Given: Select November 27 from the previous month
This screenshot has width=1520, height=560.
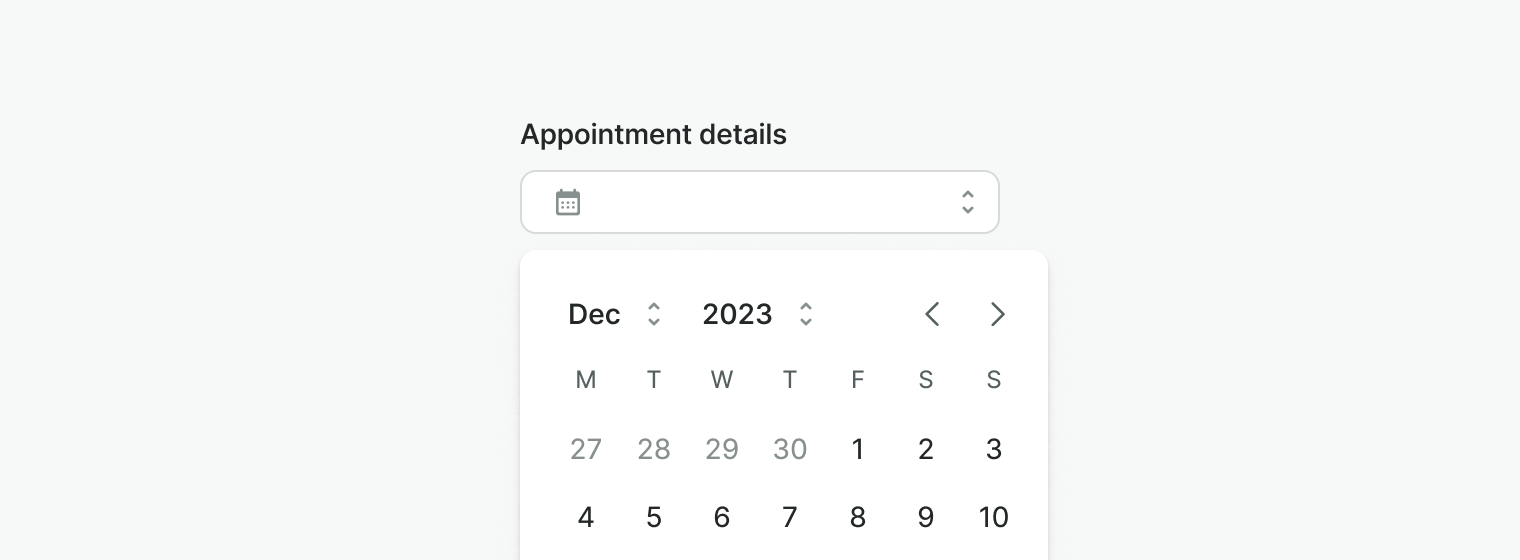Looking at the screenshot, I should pyautogui.click(x=586, y=449).
